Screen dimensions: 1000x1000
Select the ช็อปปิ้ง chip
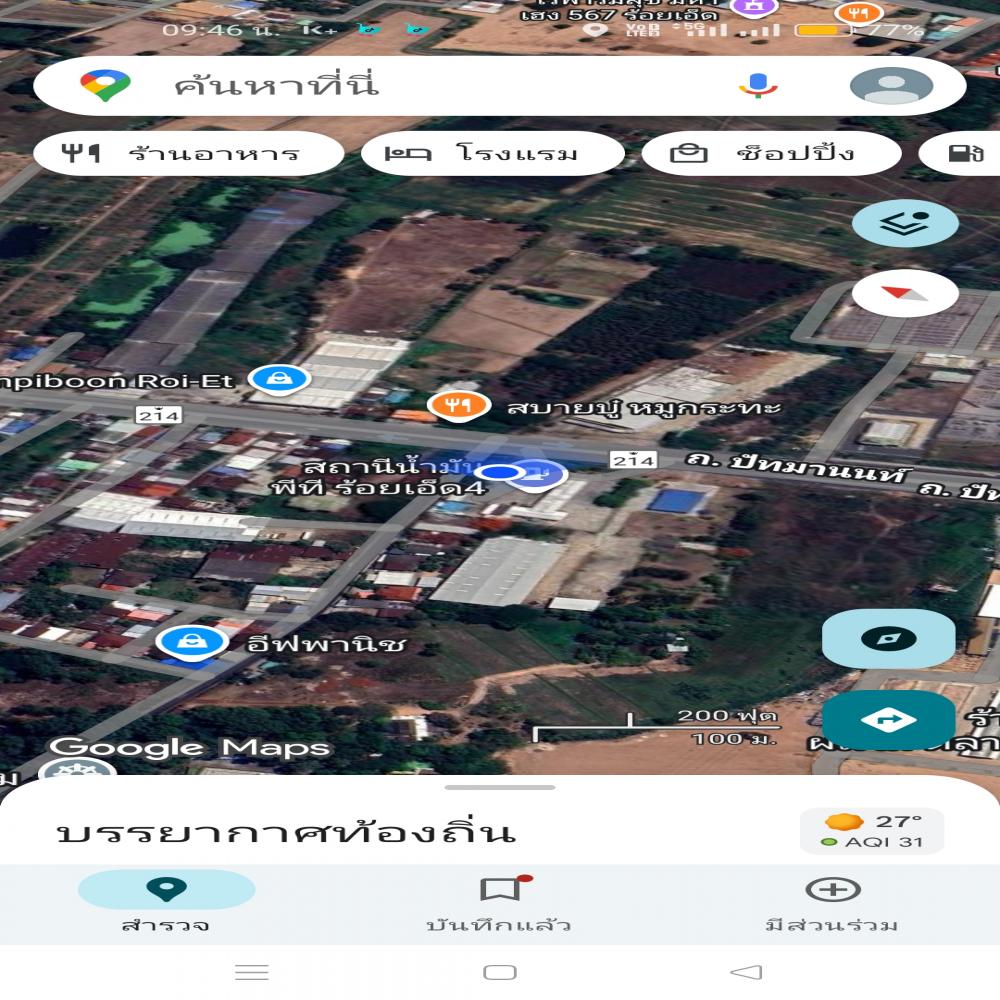[770, 154]
